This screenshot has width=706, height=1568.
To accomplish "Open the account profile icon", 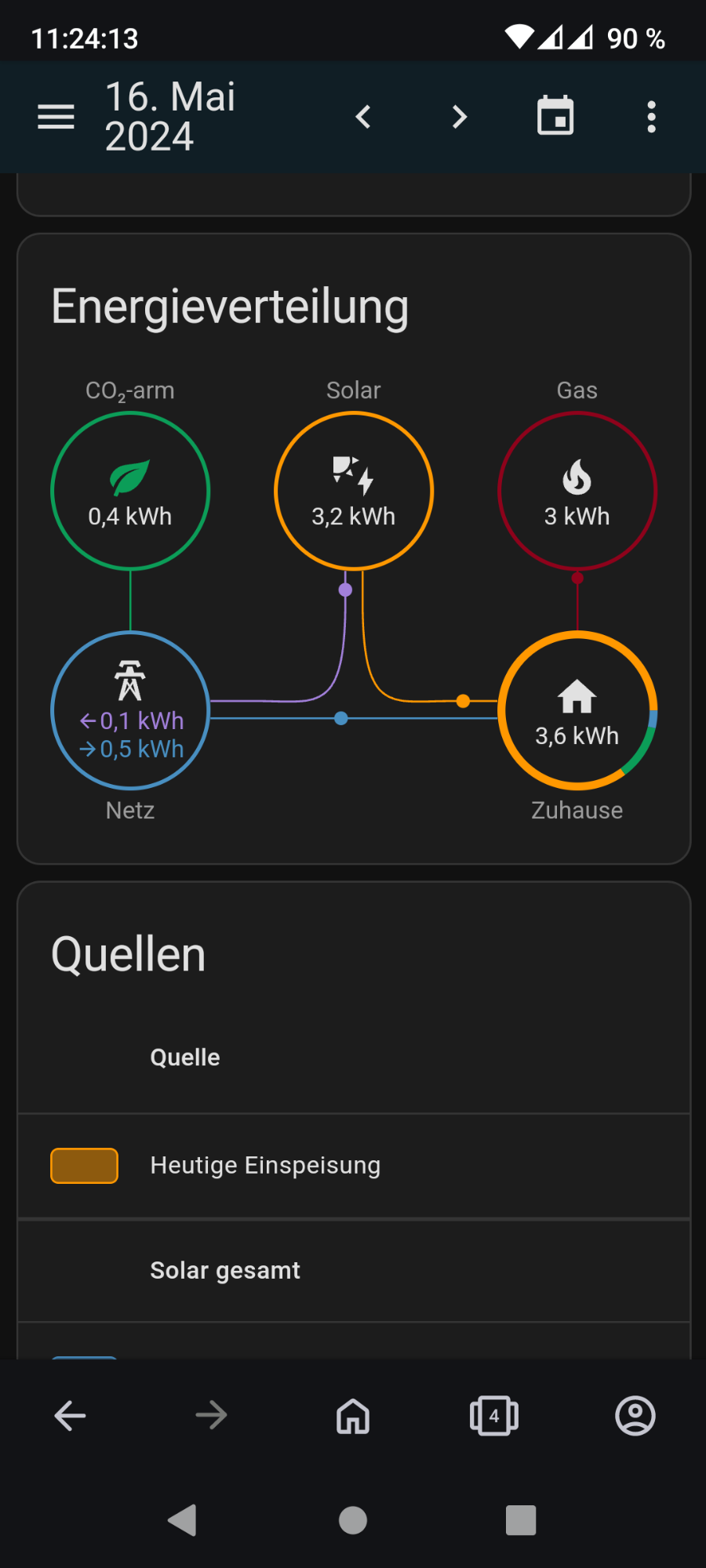I will pos(635,1416).
